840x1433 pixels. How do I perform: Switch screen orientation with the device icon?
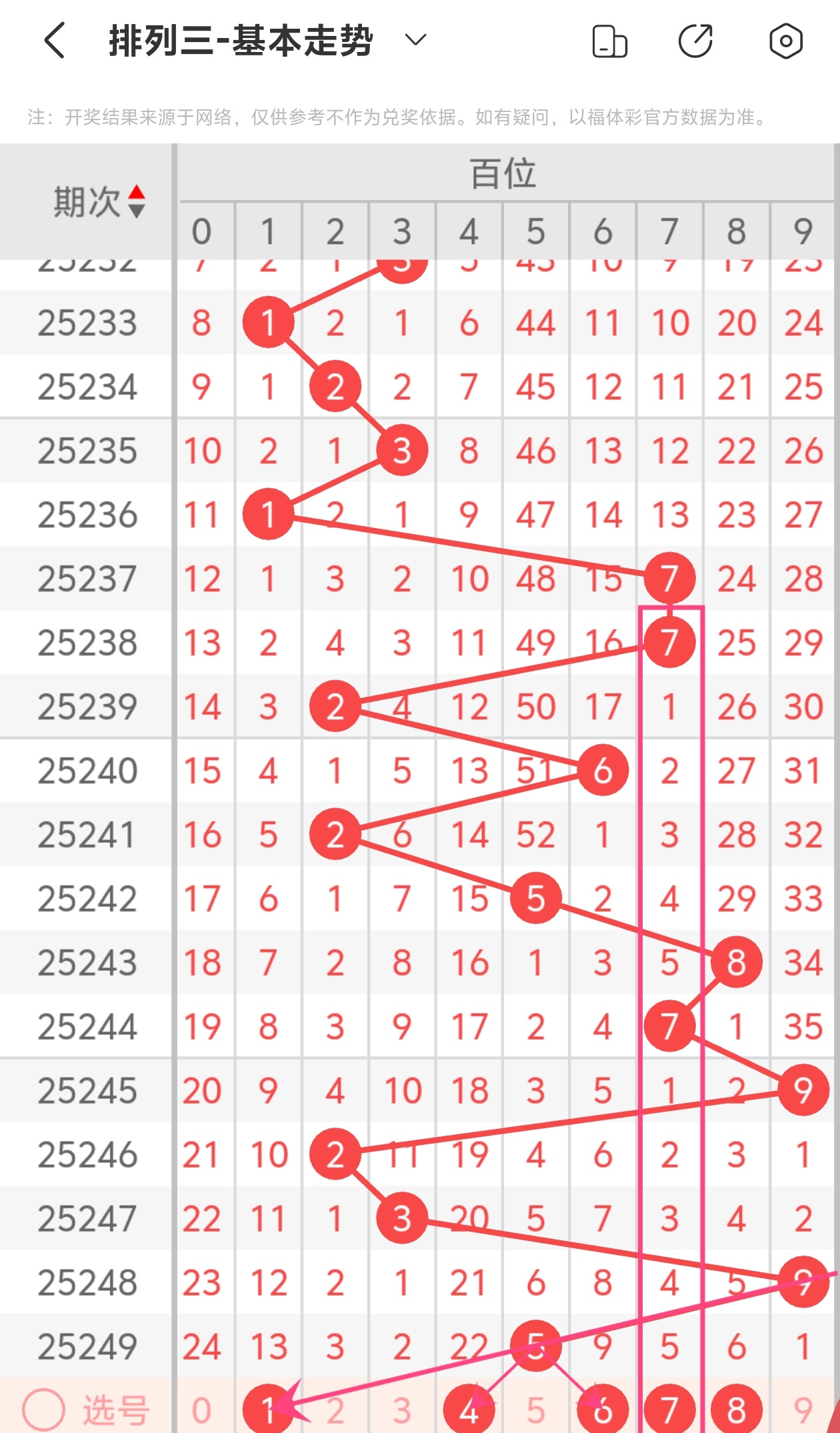609,41
